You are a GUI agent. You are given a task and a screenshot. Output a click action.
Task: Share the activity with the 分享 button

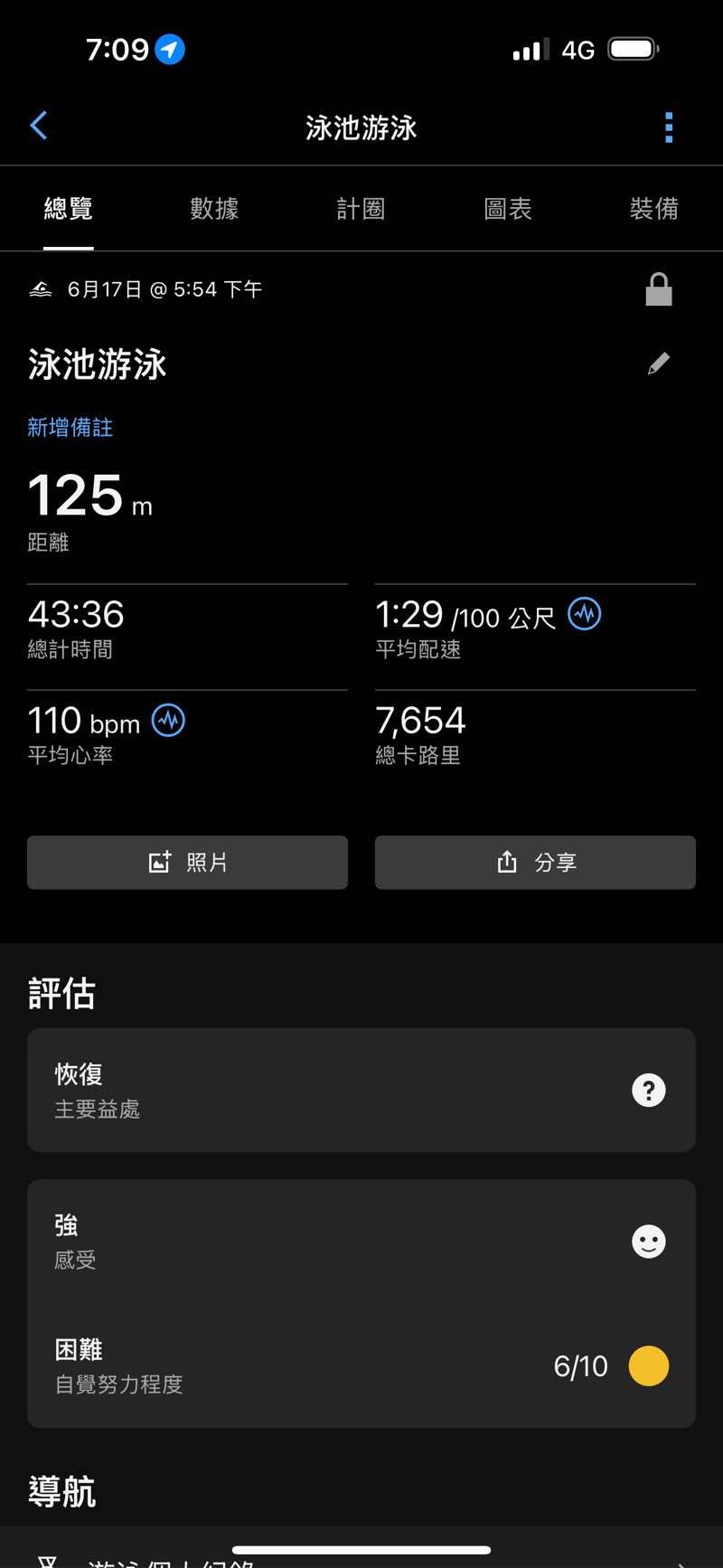tap(535, 862)
